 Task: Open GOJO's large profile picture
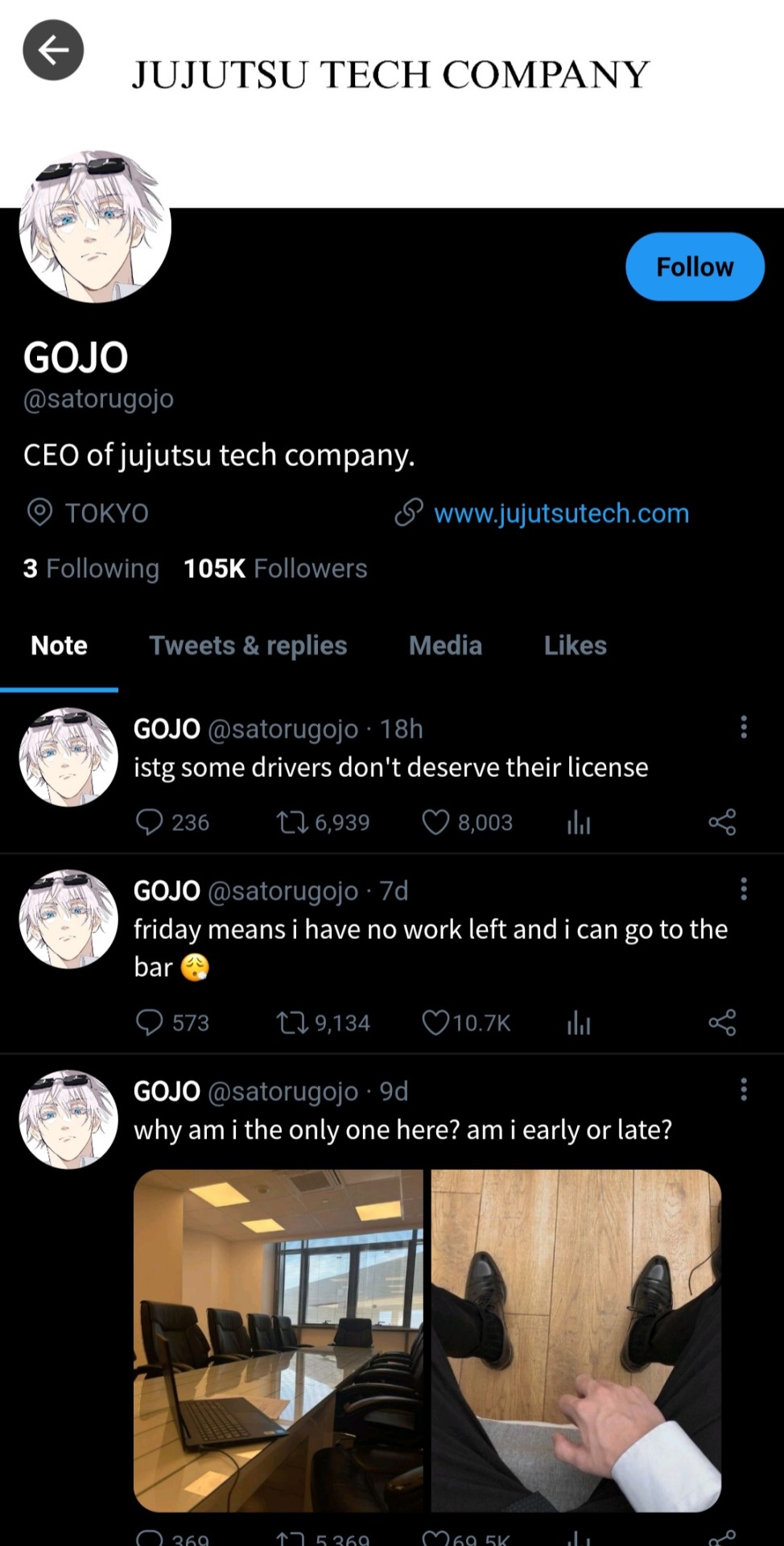(x=95, y=227)
